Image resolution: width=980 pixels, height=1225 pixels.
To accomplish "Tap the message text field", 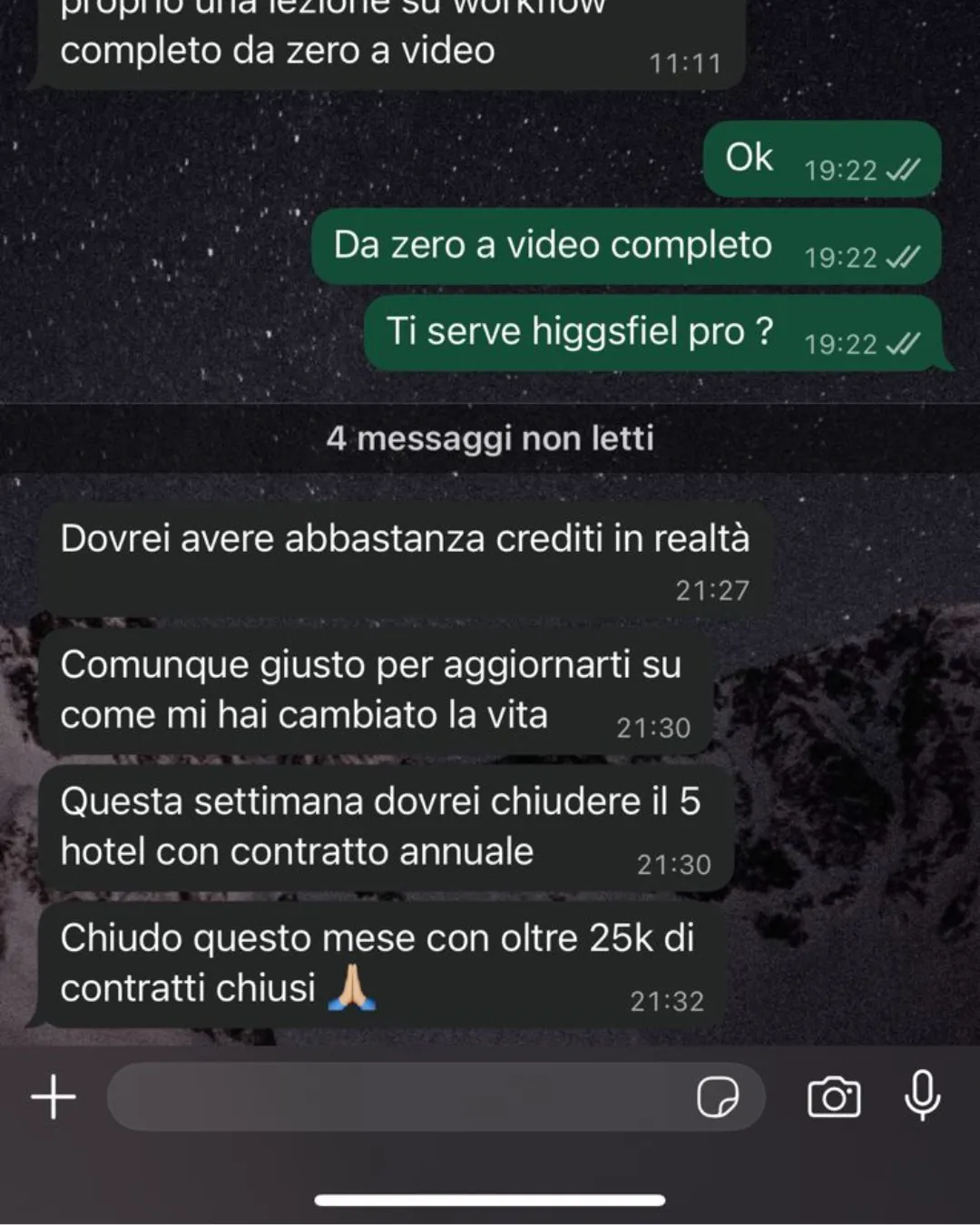I will (399, 1097).
